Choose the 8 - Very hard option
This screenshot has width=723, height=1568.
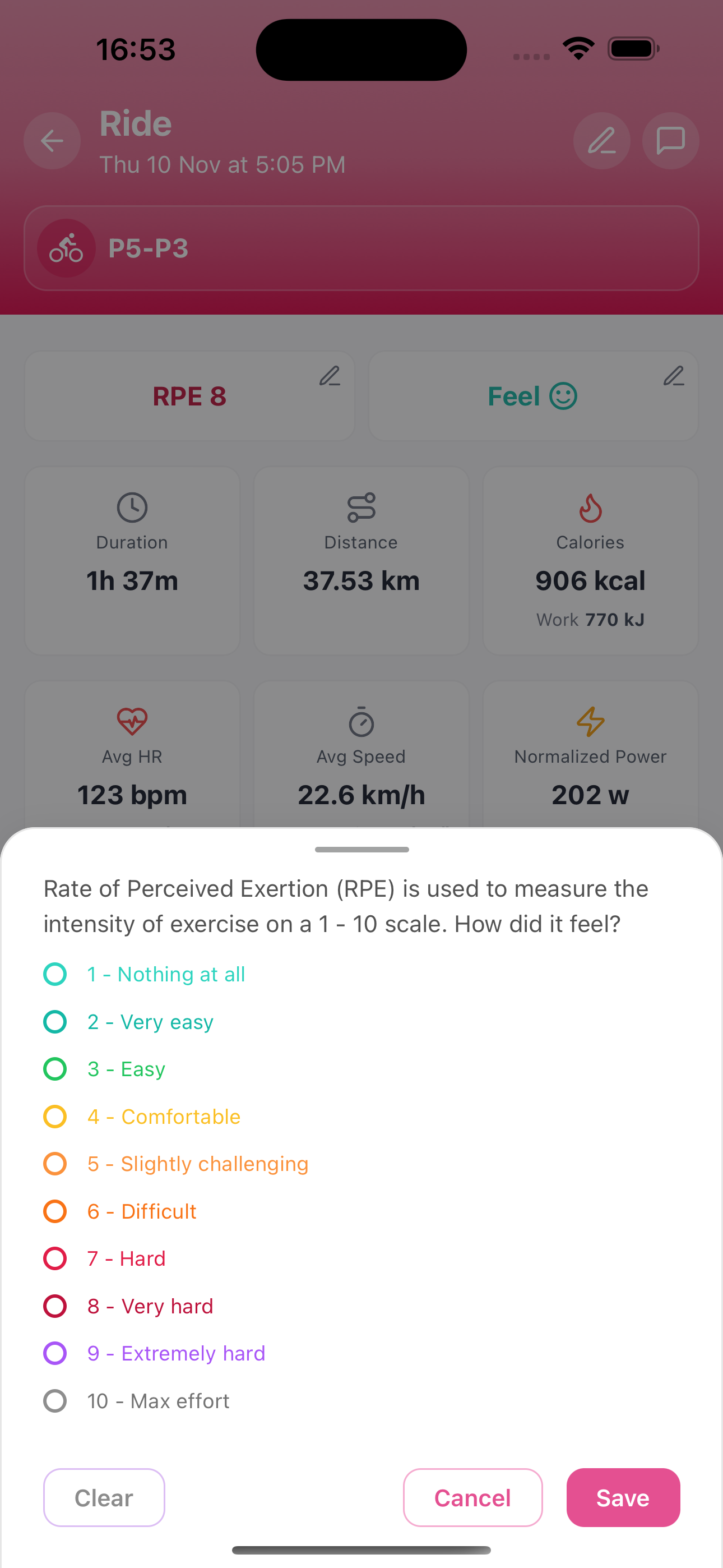[x=55, y=1306]
